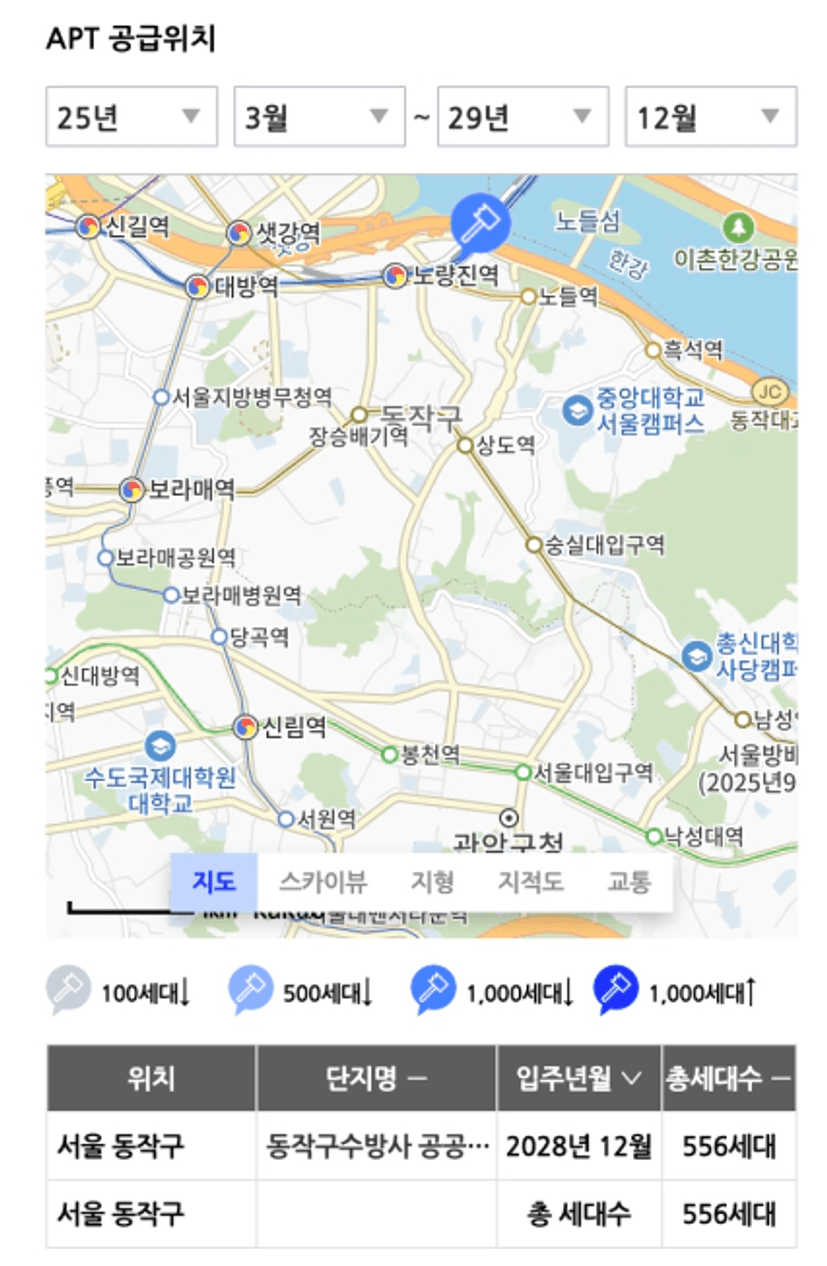827x1266 pixels.
Task: Open the start year dropdown showing 25년
Action: (131, 117)
